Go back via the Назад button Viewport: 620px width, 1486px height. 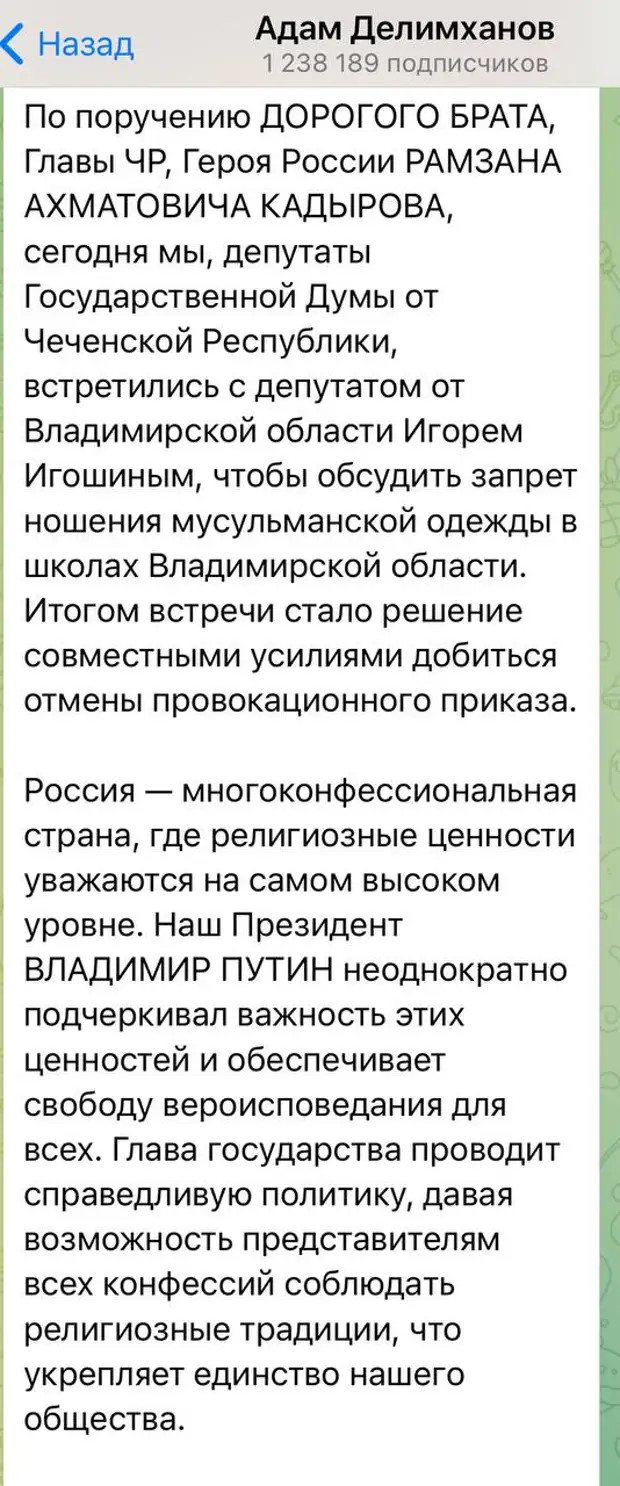point(68,44)
